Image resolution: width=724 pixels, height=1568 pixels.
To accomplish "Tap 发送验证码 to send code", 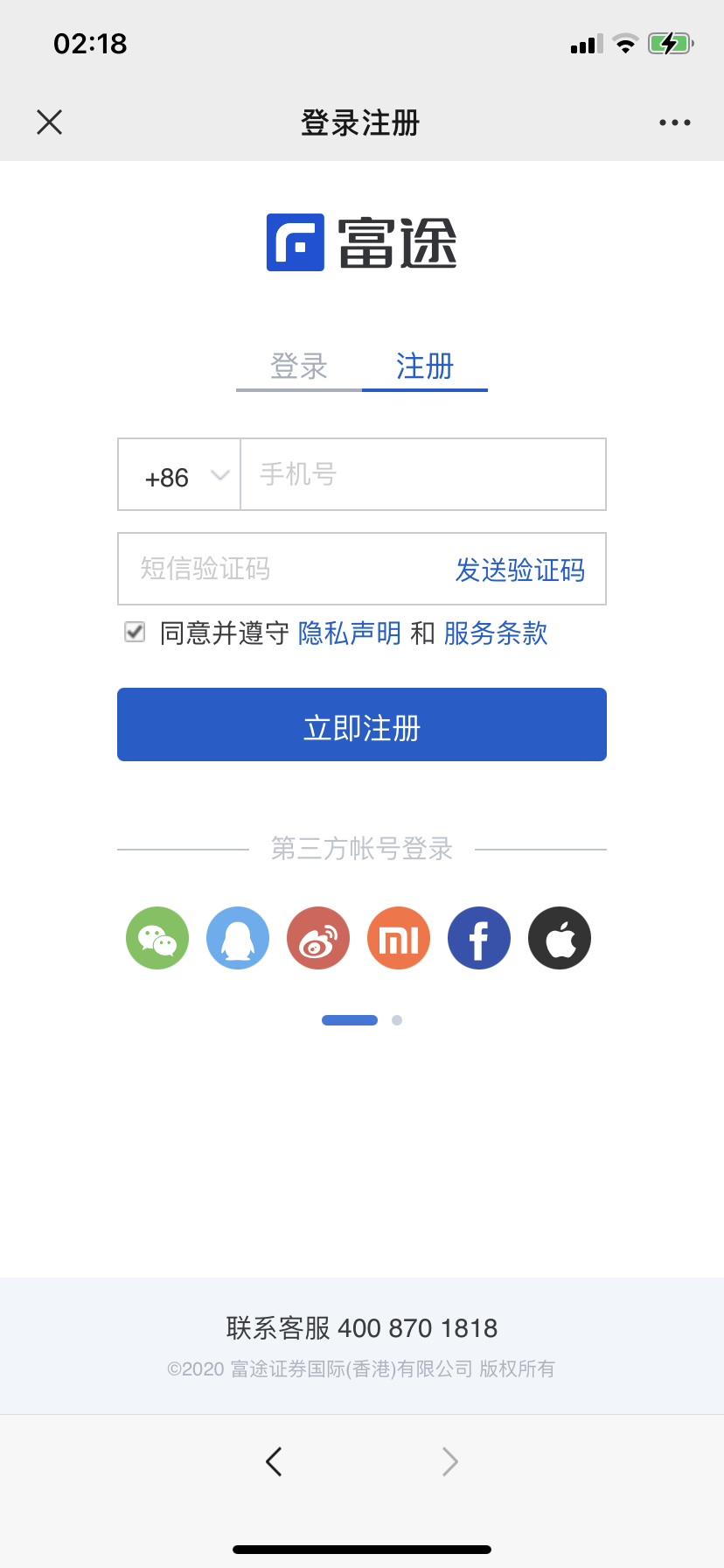I will point(519,570).
